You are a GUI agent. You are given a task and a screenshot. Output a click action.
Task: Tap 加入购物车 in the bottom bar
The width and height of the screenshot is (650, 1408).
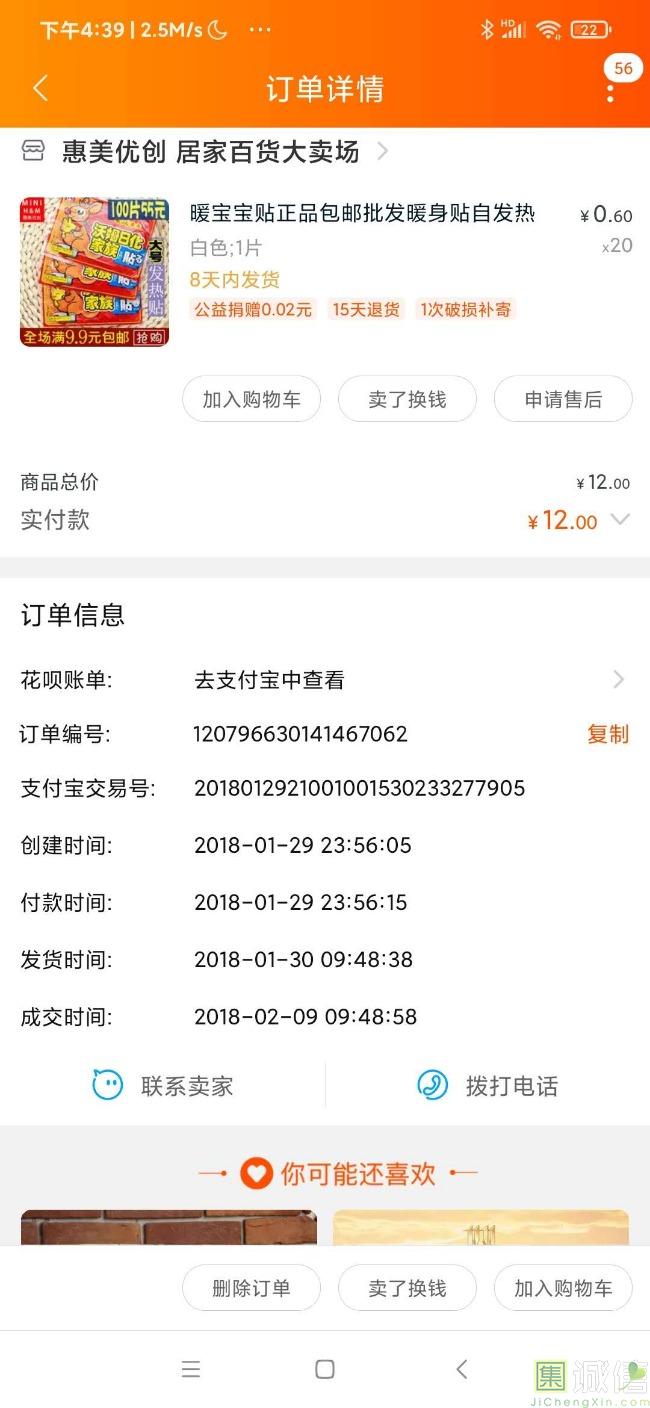(563, 1288)
